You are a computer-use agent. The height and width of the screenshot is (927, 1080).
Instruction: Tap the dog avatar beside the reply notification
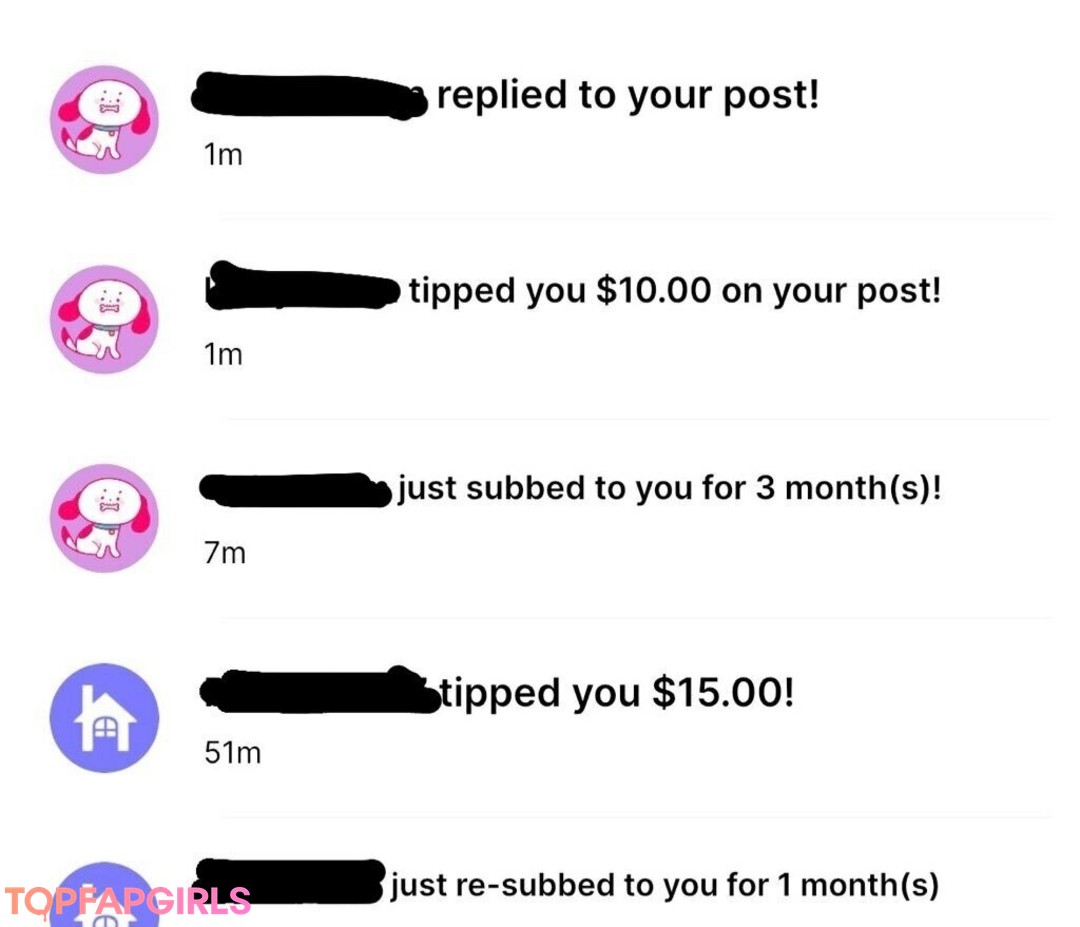tap(104, 119)
